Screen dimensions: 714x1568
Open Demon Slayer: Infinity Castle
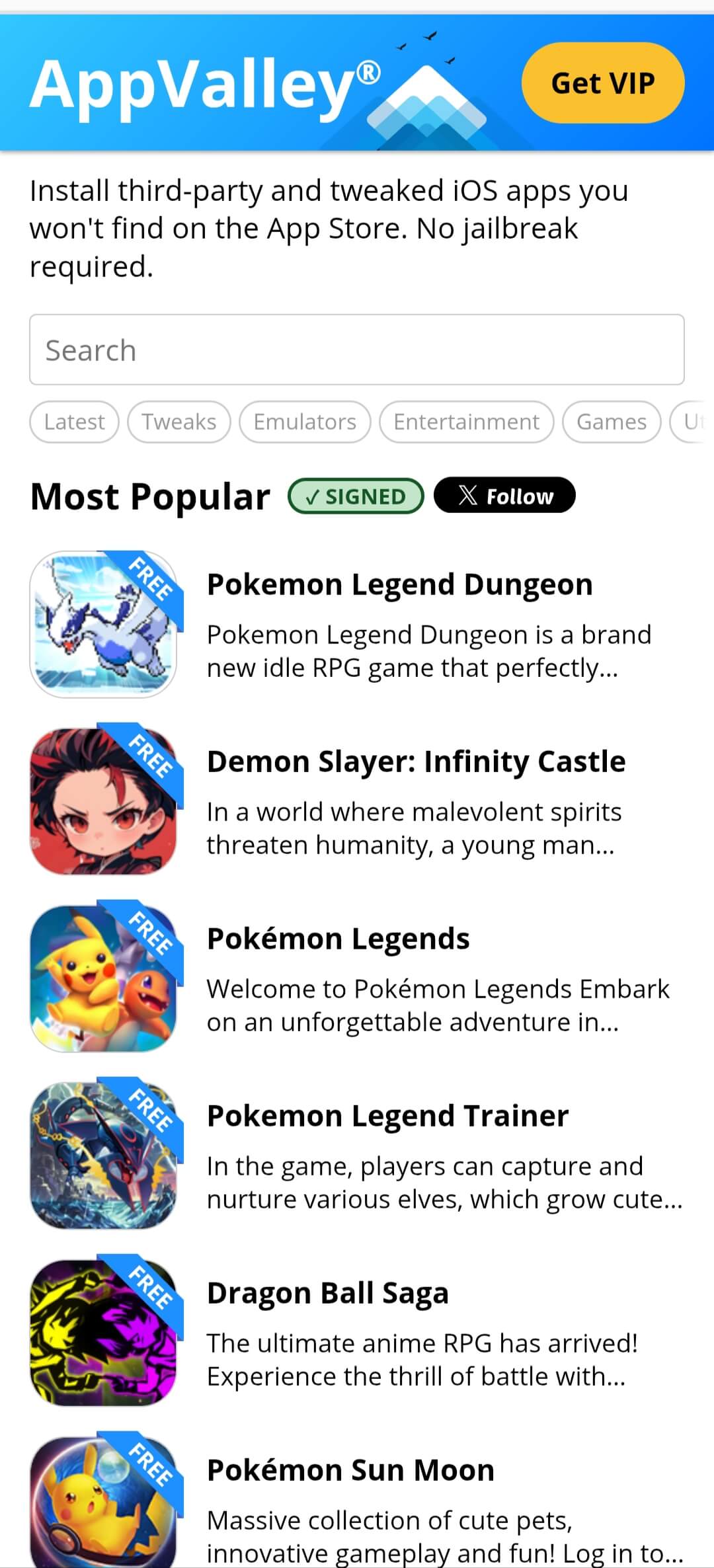point(416,762)
